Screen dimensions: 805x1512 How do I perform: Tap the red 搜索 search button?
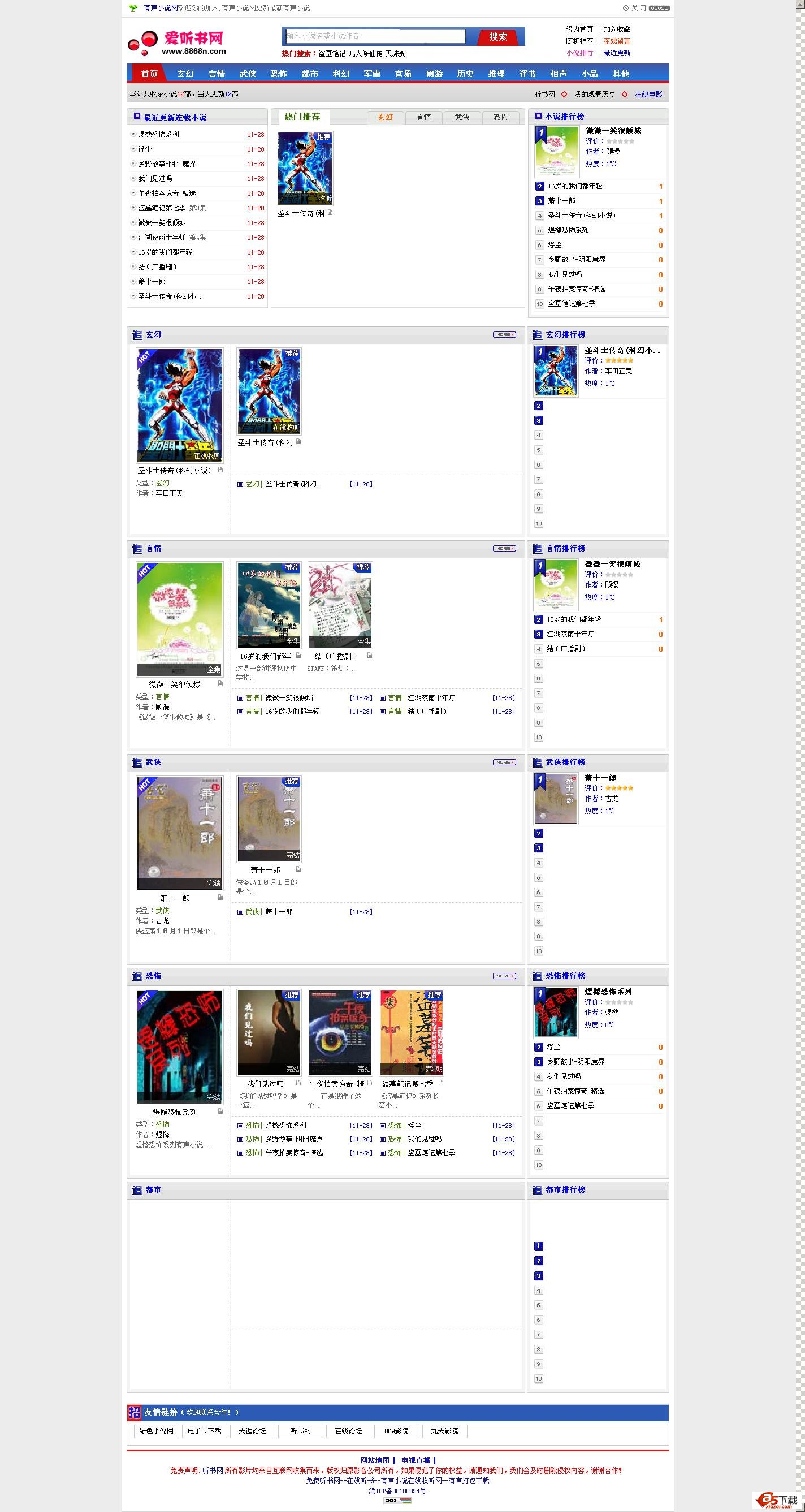[497, 37]
